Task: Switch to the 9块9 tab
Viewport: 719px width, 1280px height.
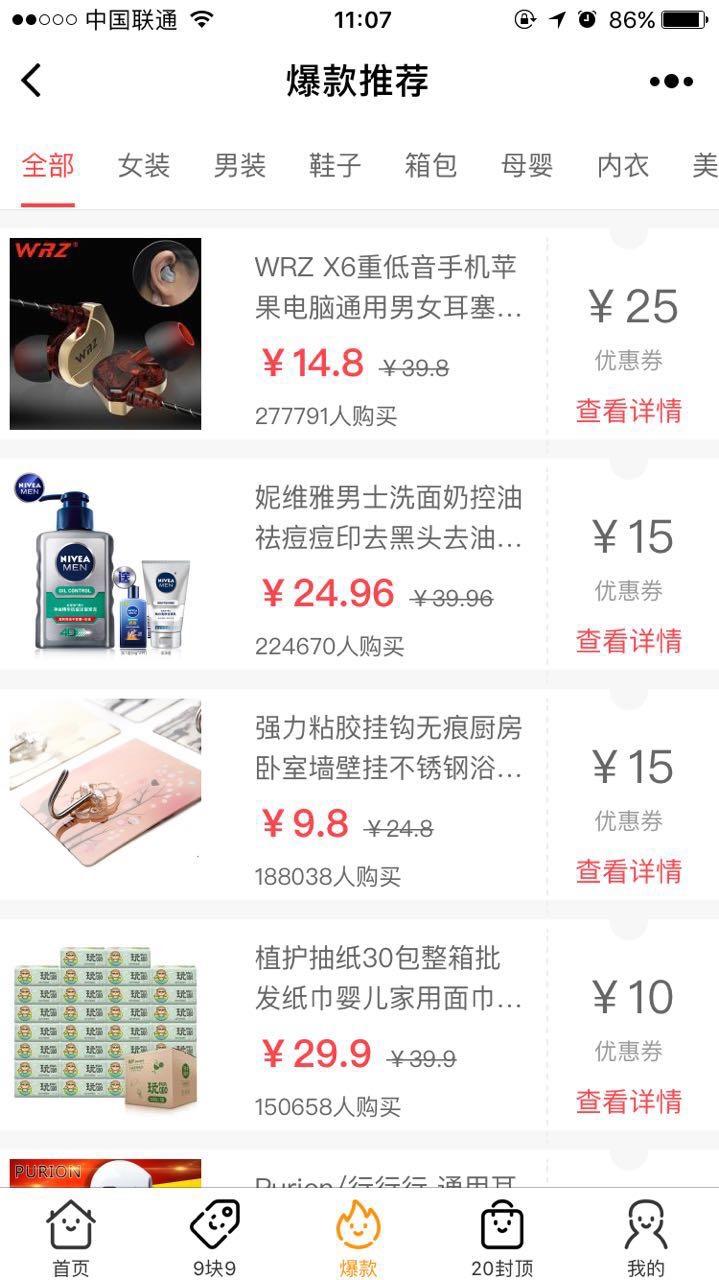Action: (215, 1238)
